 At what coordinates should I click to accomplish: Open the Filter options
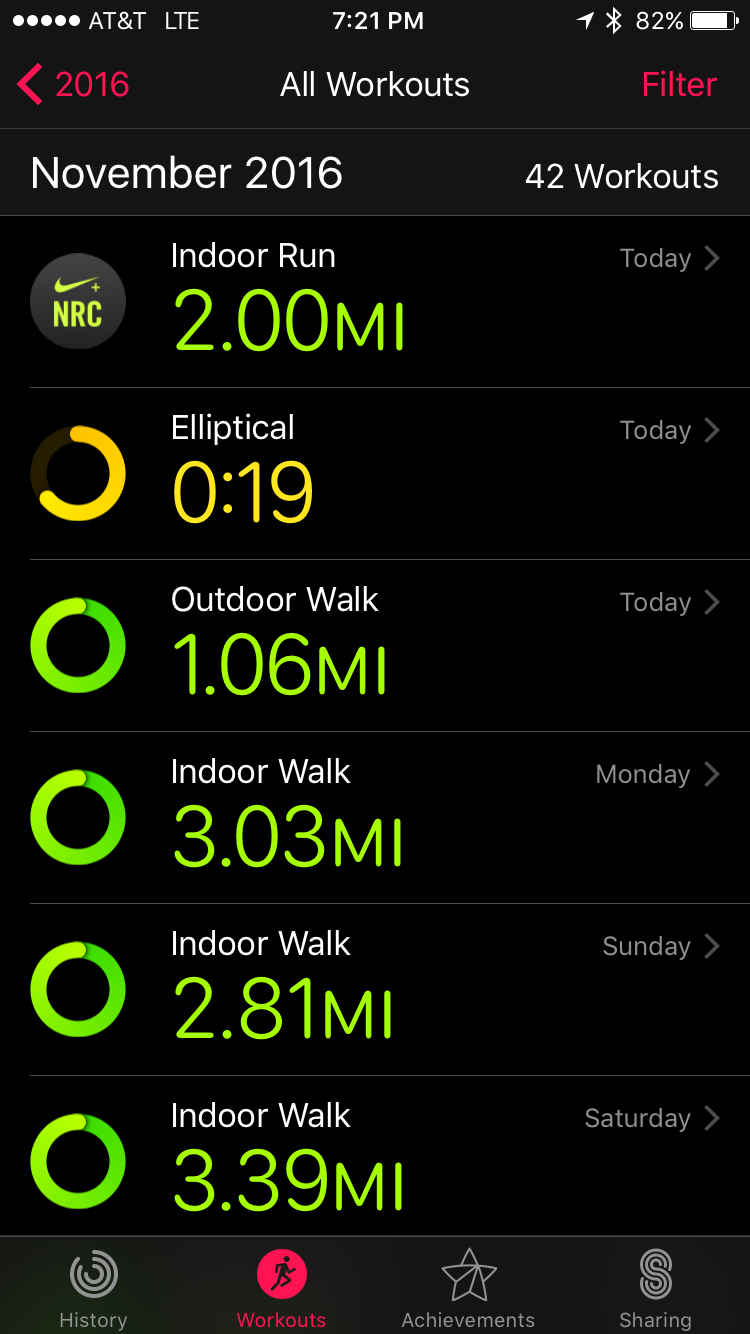[x=679, y=85]
